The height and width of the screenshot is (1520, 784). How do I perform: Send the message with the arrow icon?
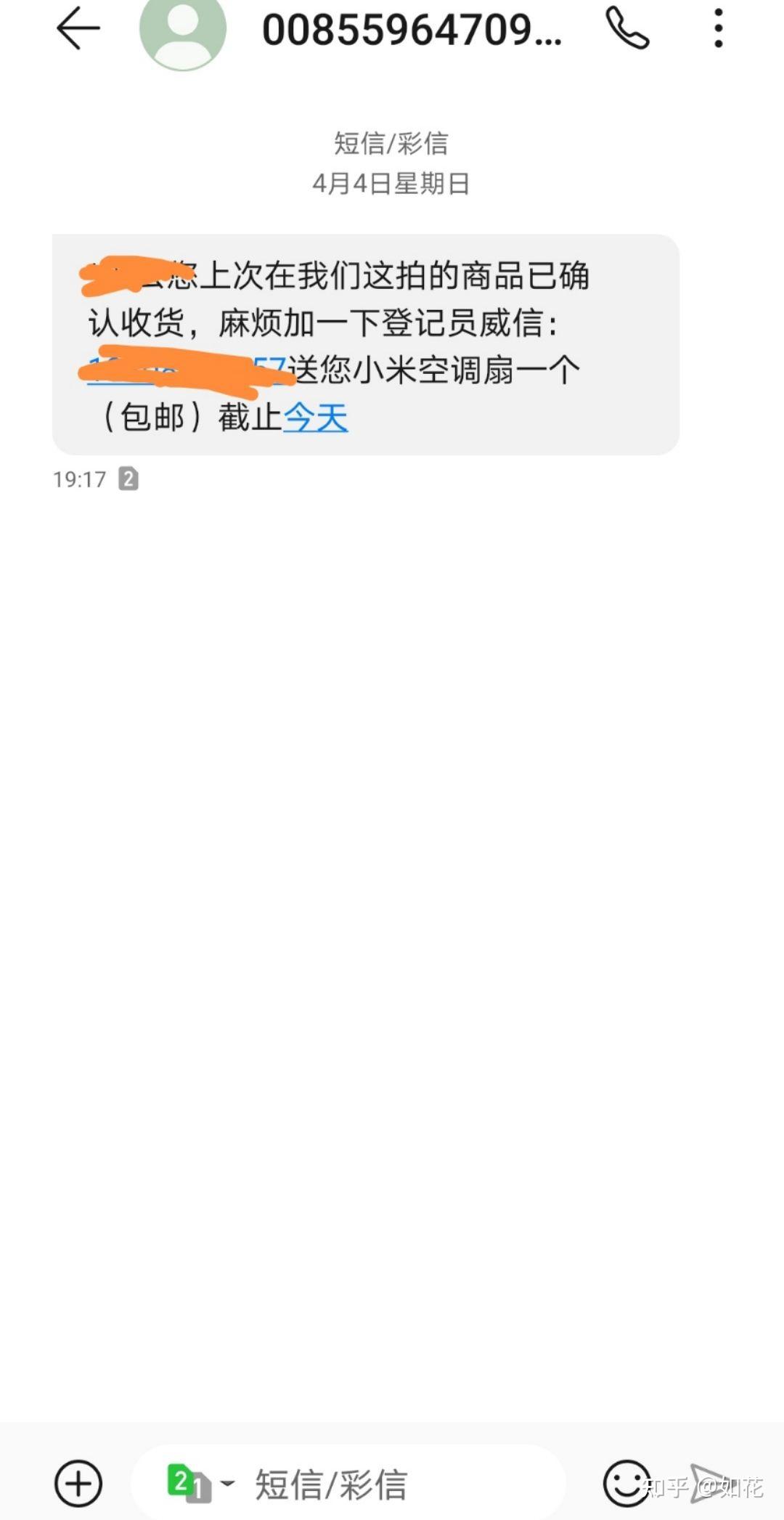710,1483
